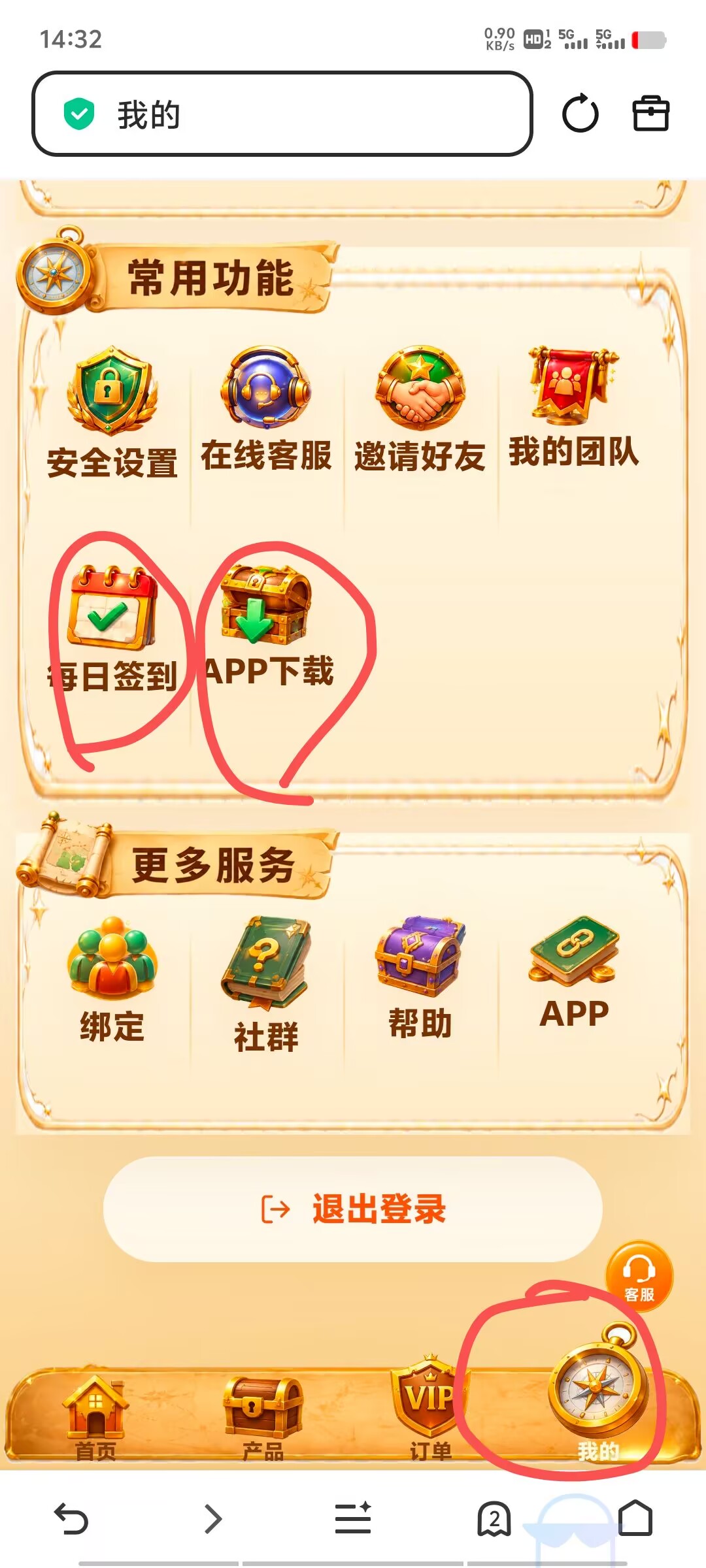
Task: Reload the page with the refresh icon
Action: 580,114
